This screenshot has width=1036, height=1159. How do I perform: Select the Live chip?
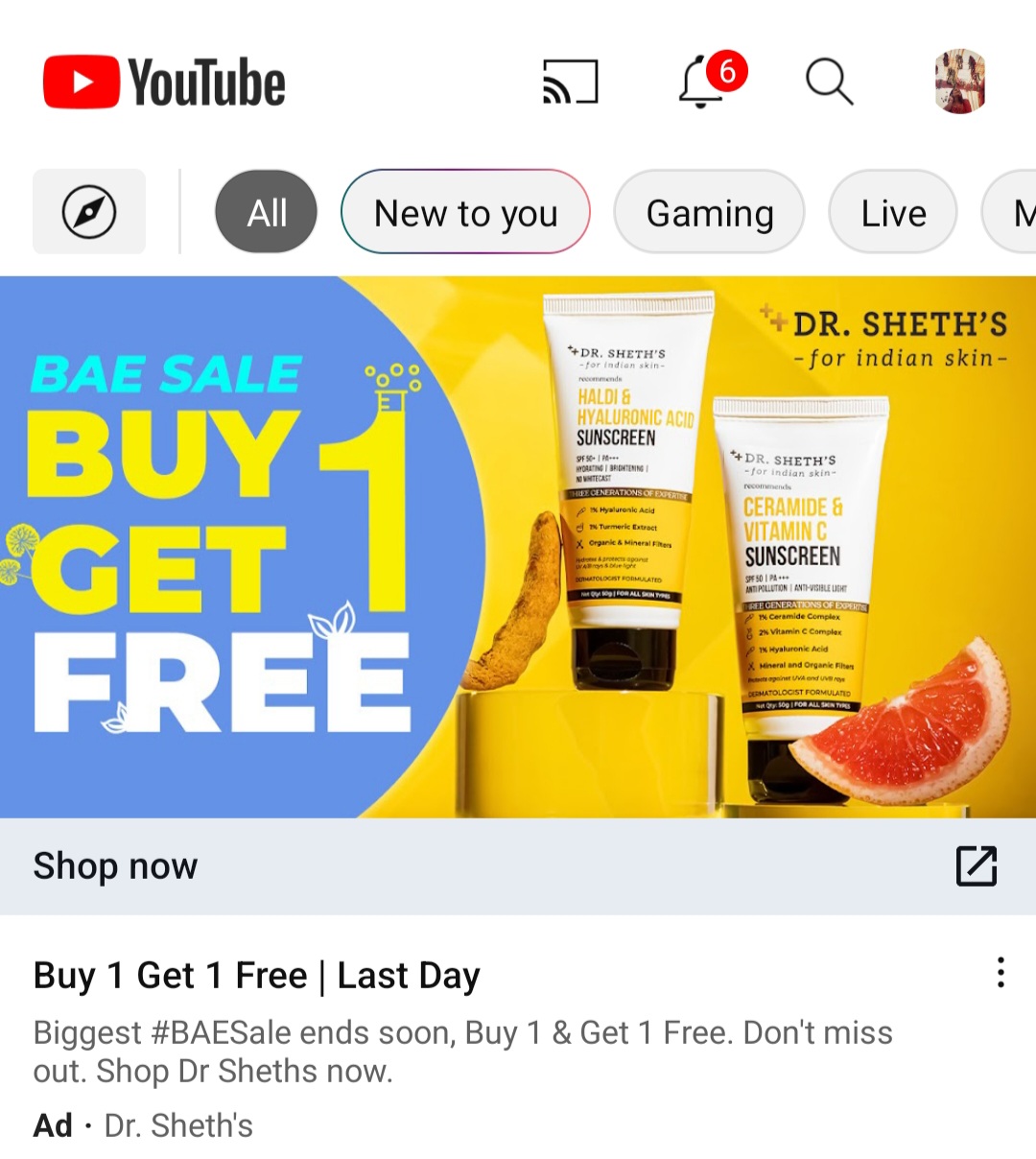coord(892,212)
